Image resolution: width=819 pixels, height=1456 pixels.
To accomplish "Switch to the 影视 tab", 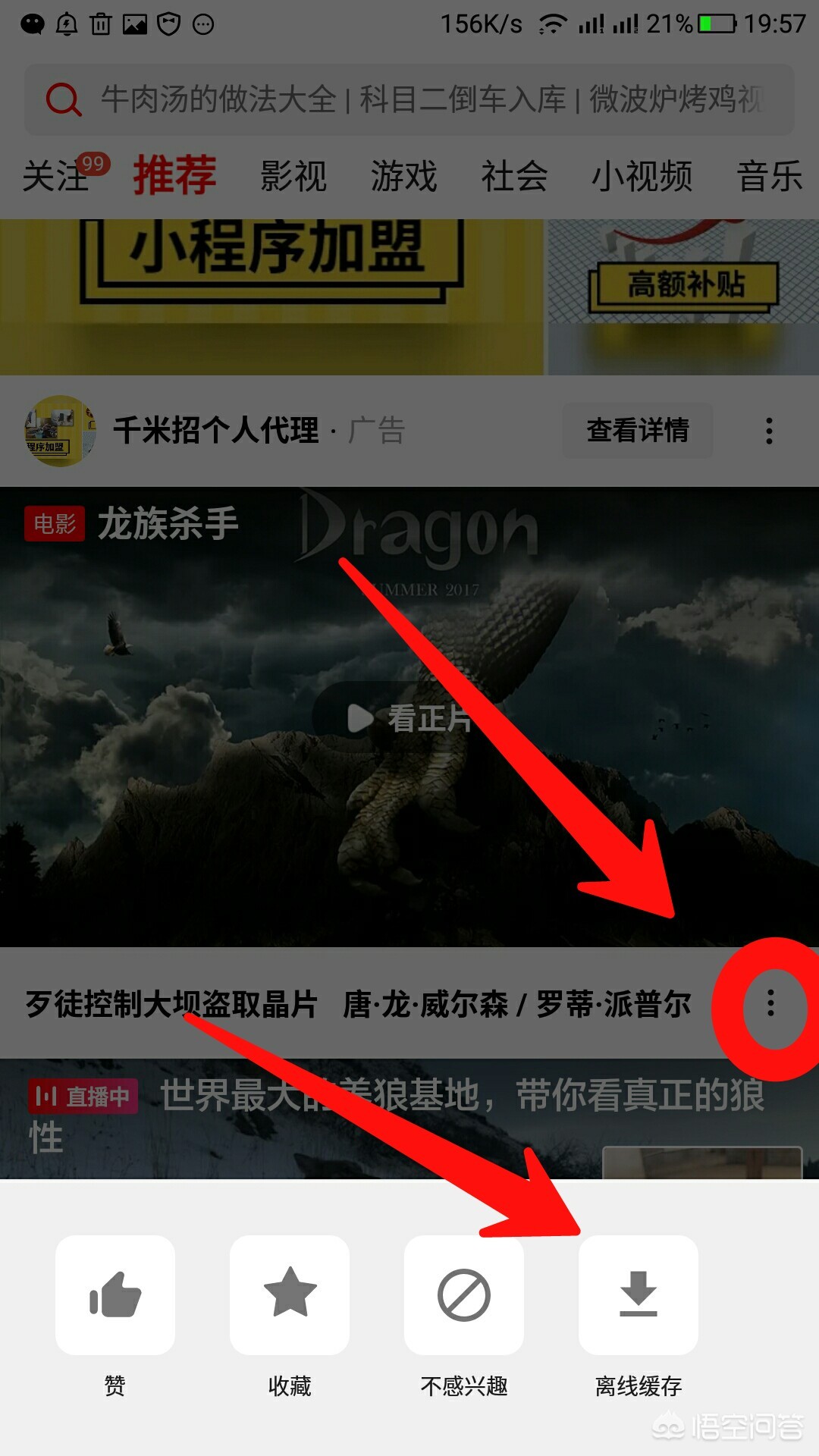I will point(293,177).
